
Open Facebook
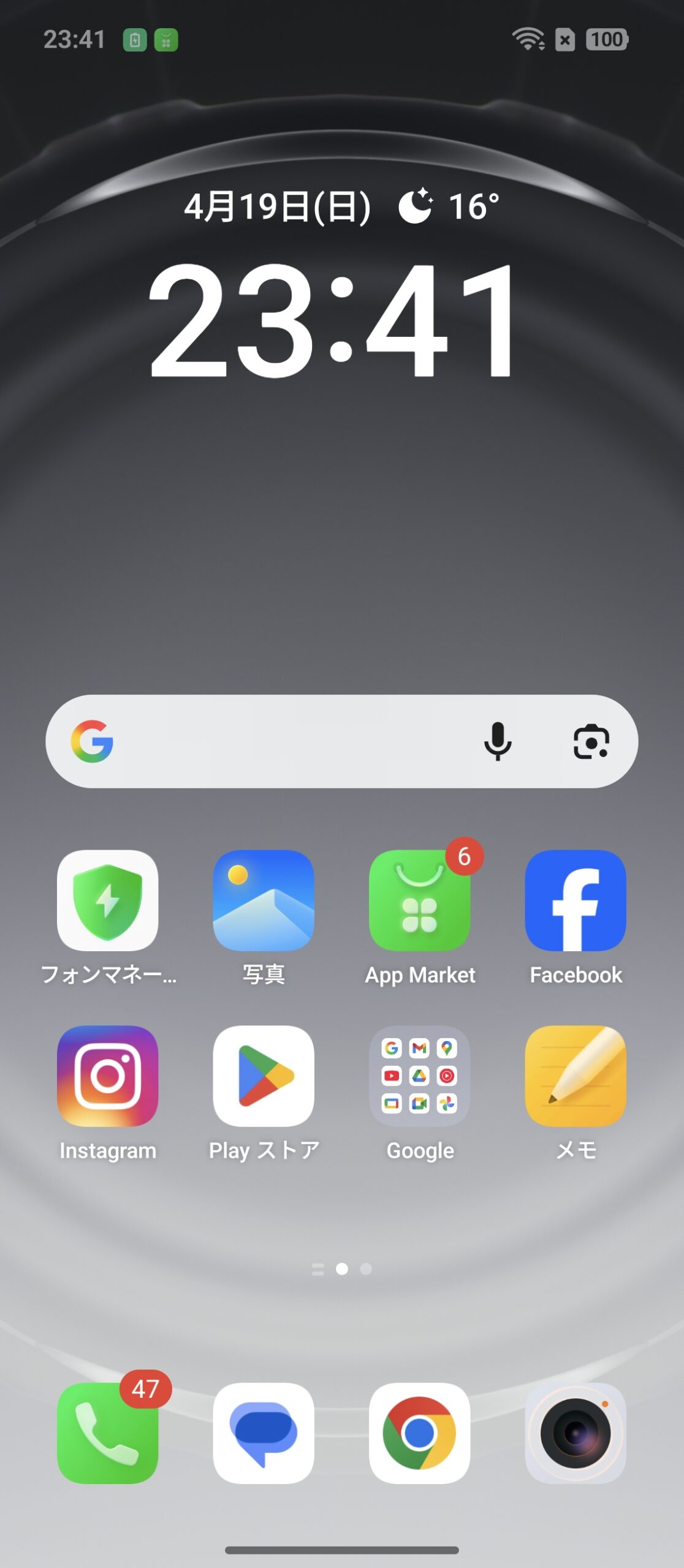click(x=576, y=900)
